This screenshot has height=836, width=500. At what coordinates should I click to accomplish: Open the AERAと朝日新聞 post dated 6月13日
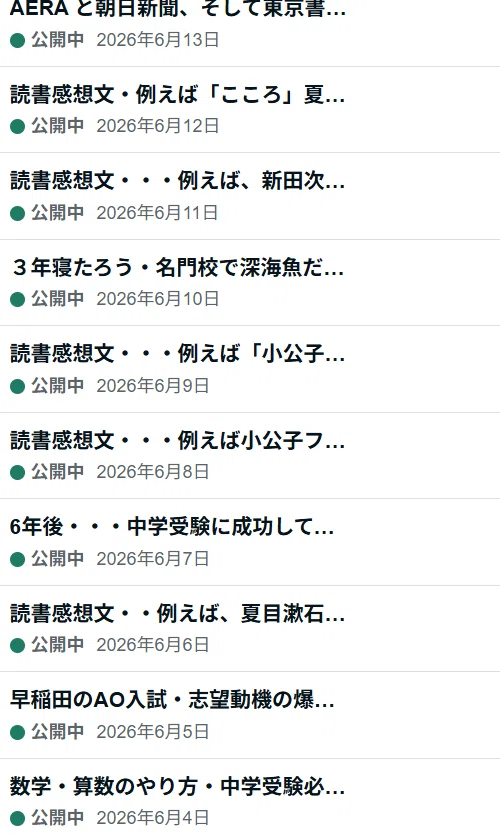178,9
